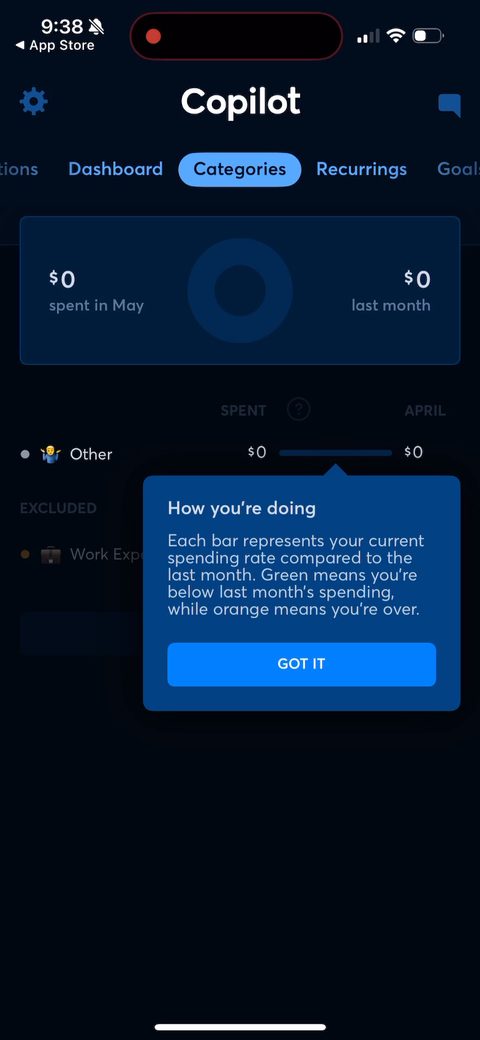Return to App Store via status bar link

55,46
